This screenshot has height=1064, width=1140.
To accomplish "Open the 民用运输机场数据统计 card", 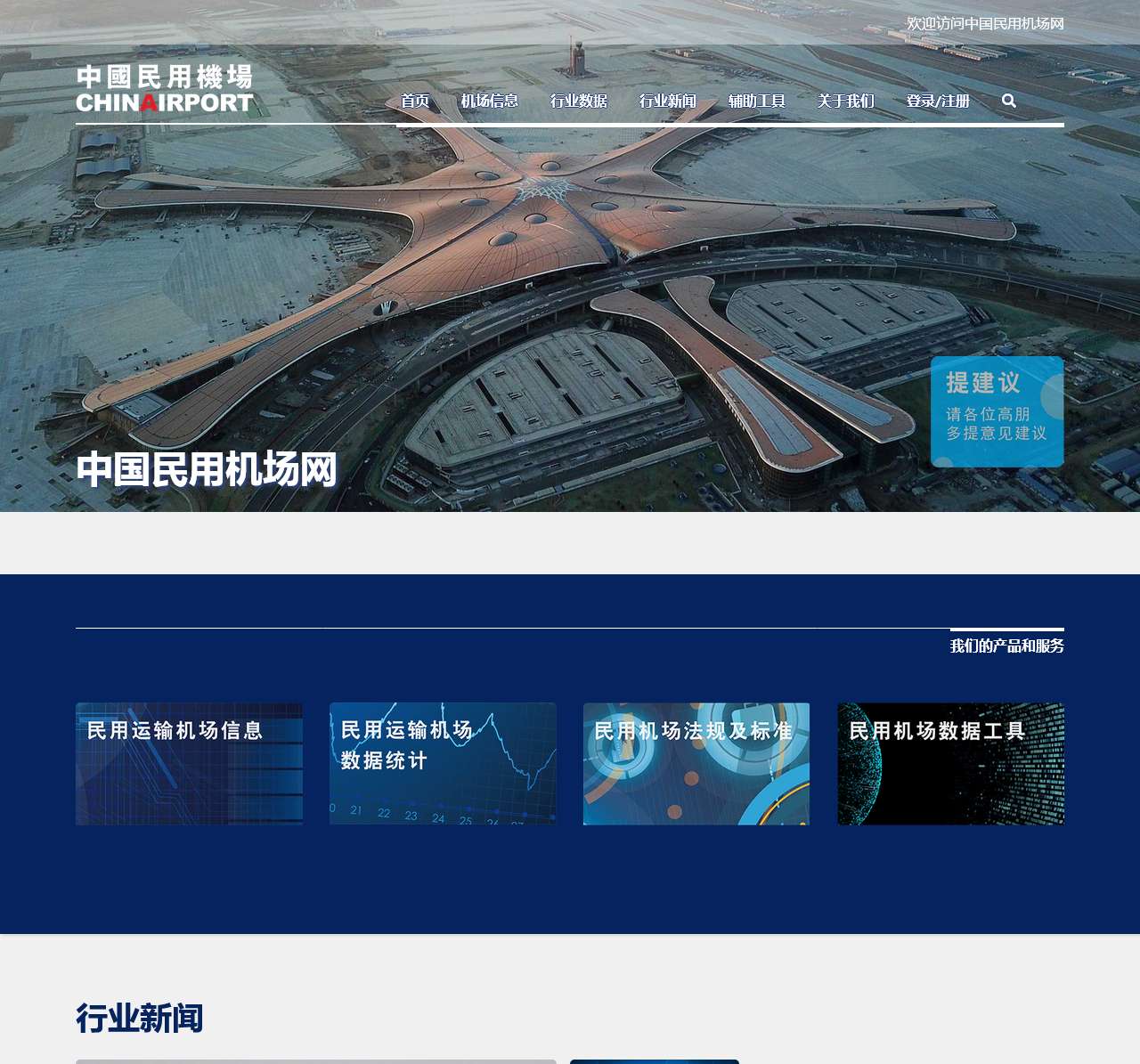I will point(443,764).
